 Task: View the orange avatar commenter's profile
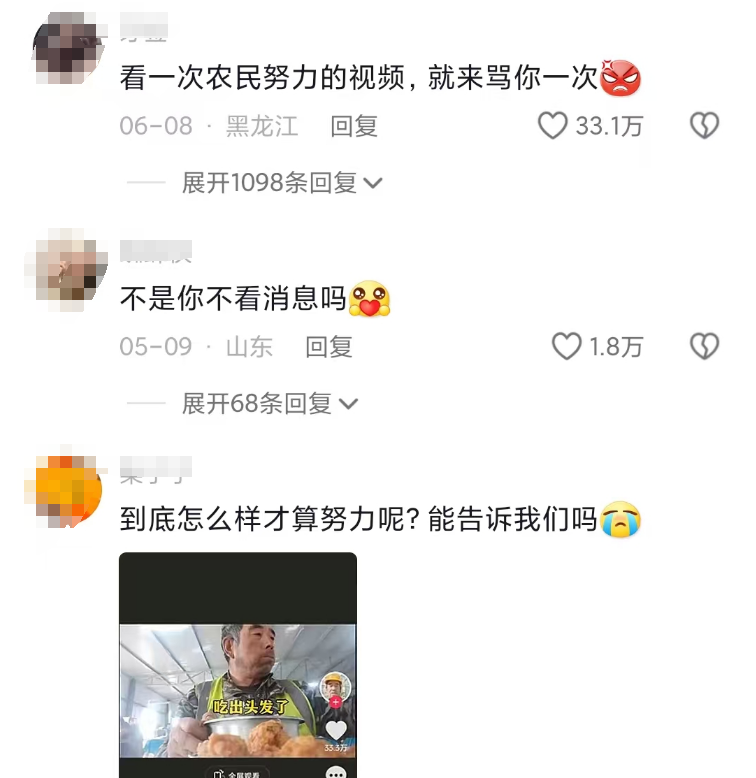coord(68,490)
